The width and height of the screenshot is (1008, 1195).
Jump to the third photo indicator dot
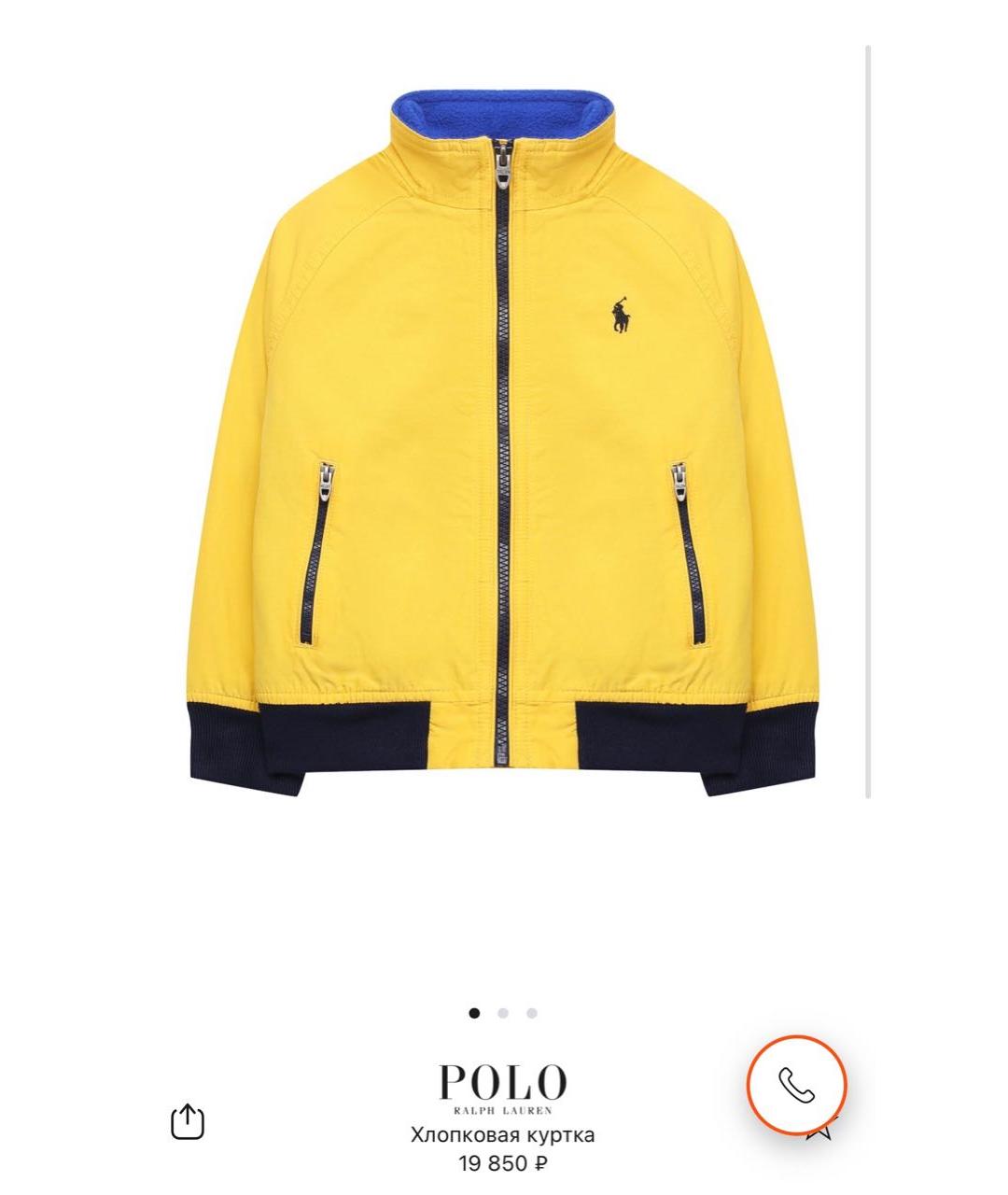click(x=532, y=1013)
